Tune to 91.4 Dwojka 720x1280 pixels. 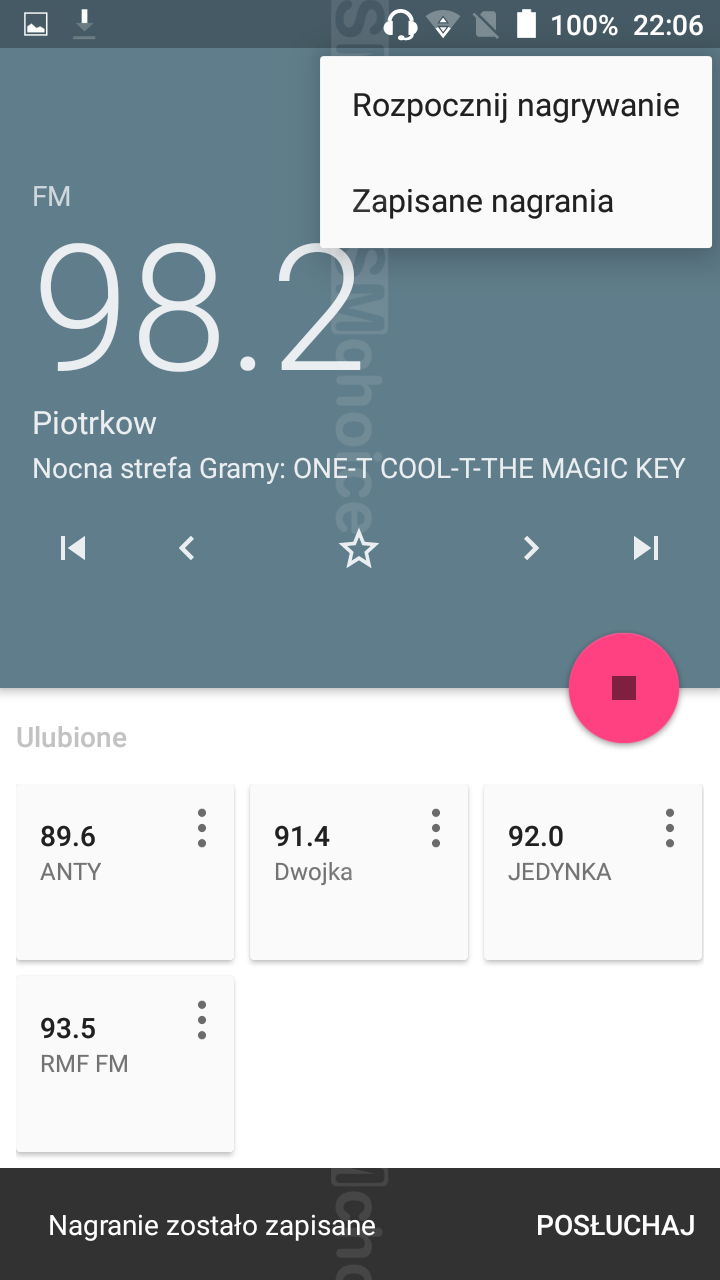359,872
